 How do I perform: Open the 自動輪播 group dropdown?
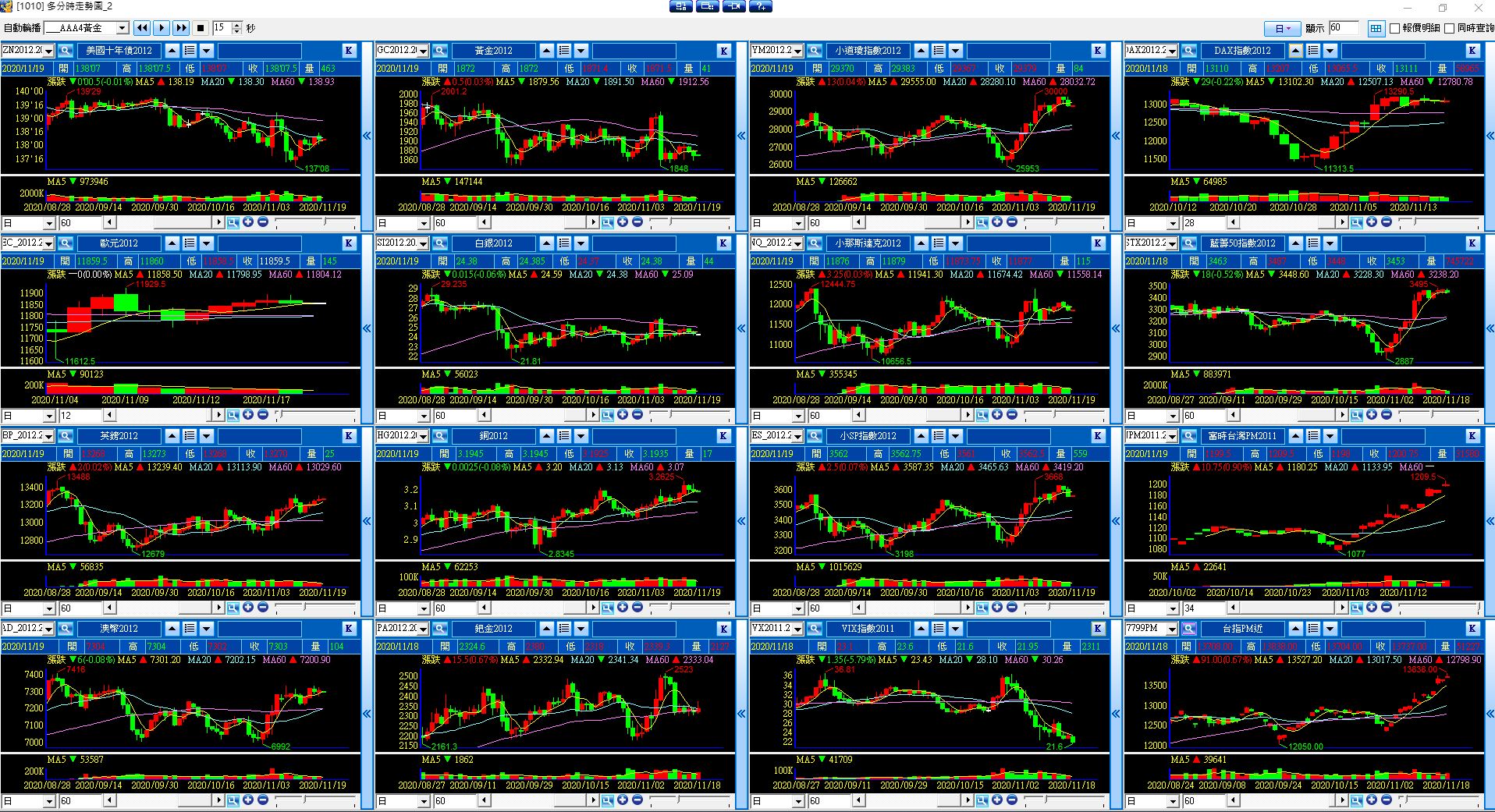122,28
